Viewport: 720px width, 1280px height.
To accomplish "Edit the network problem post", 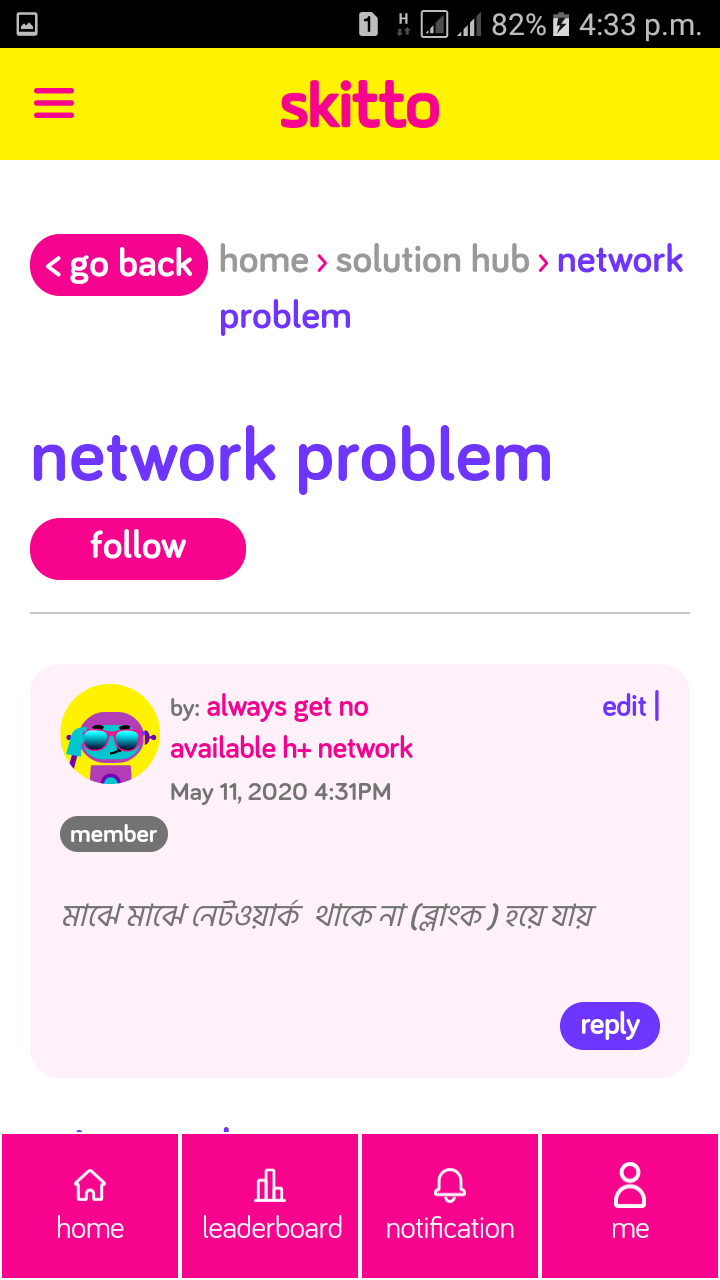I will (624, 707).
